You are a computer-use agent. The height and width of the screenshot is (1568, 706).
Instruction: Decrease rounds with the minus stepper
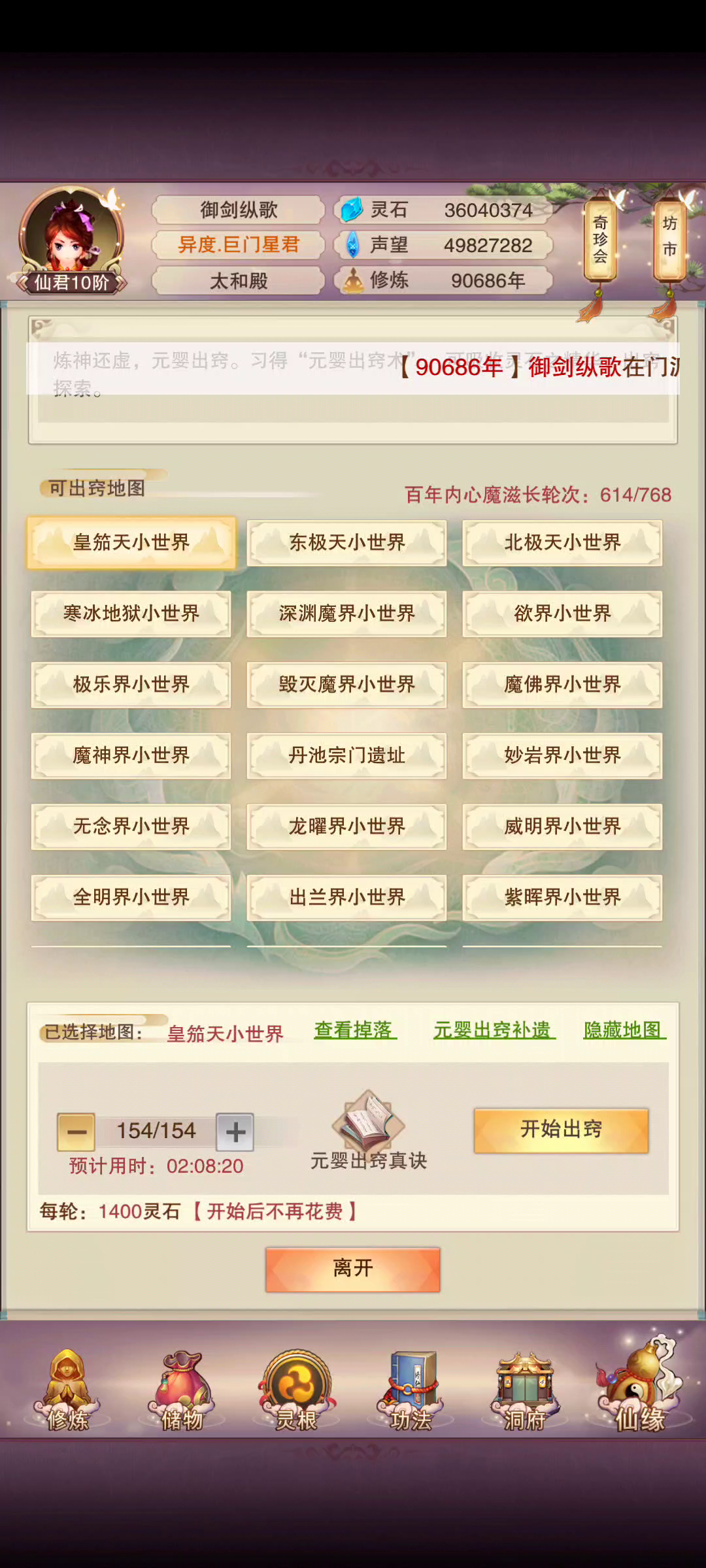pyautogui.click(x=76, y=1132)
